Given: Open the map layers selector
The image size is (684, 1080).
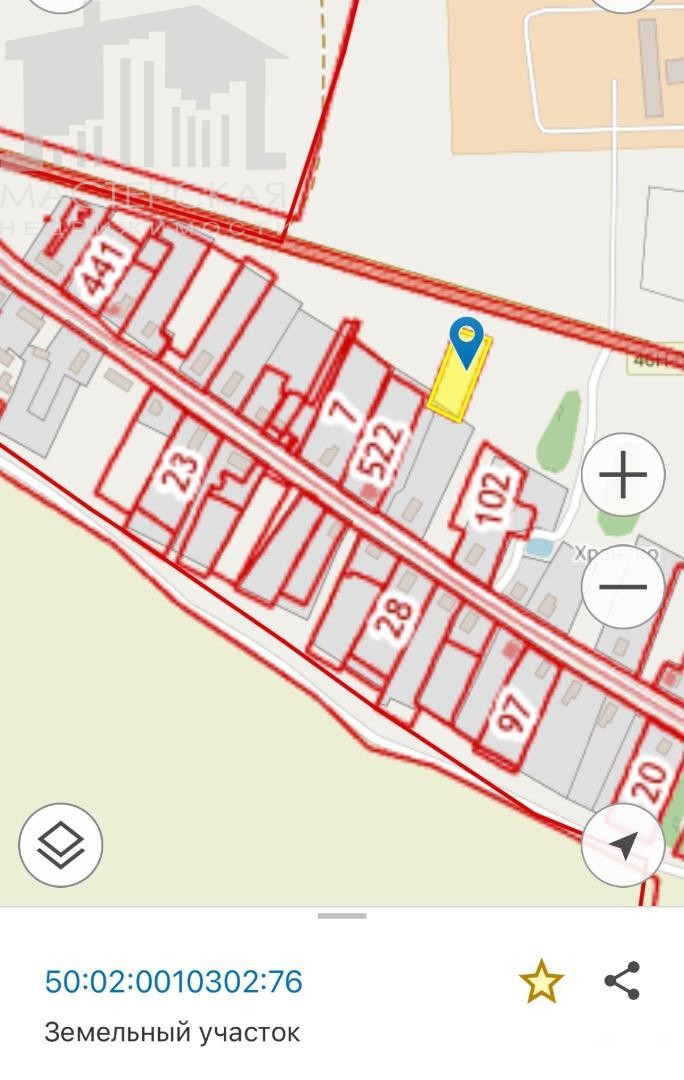Looking at the screenshot, I should (61, 845).
